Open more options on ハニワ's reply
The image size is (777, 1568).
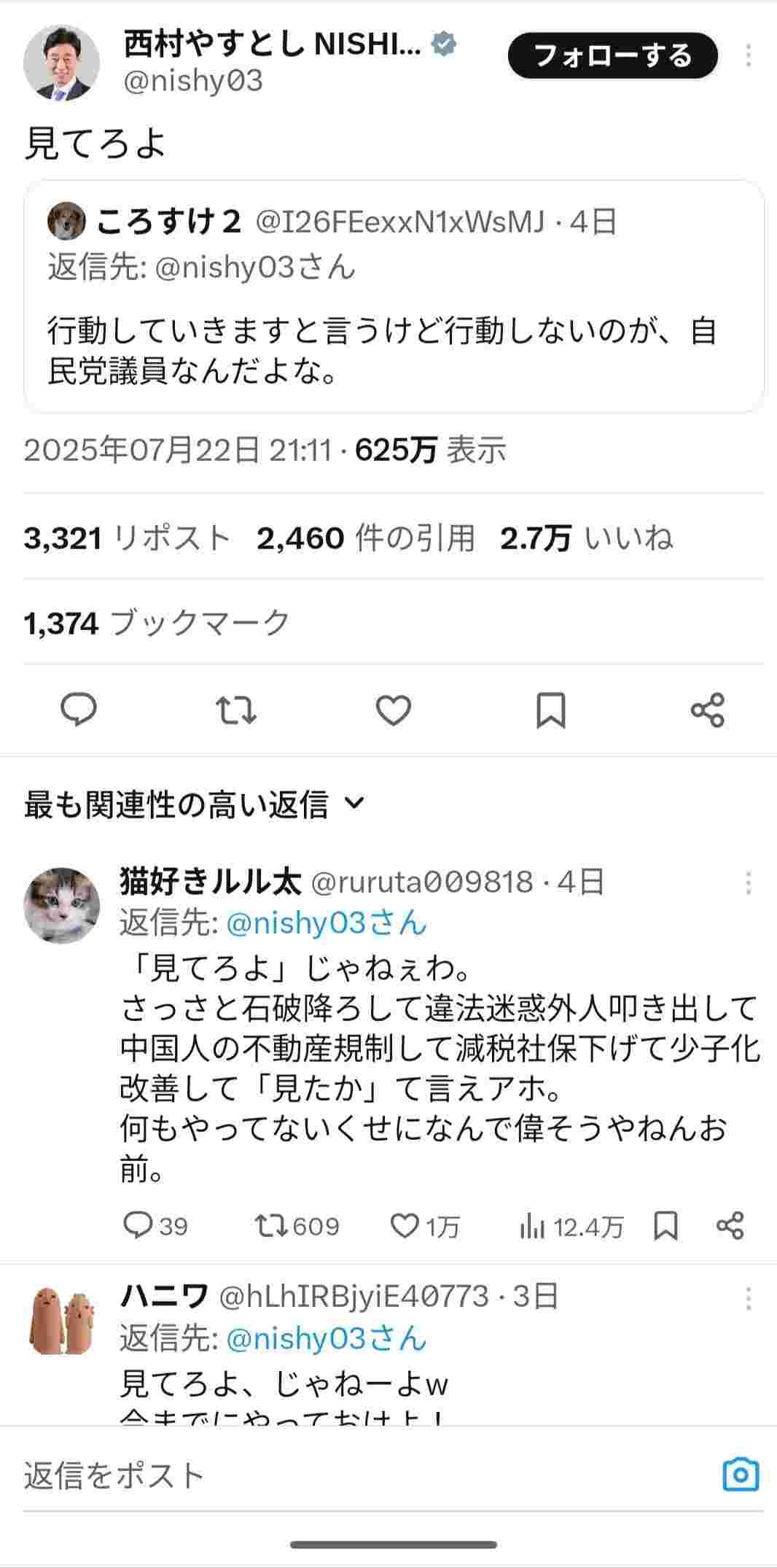tap(748, 1298)
